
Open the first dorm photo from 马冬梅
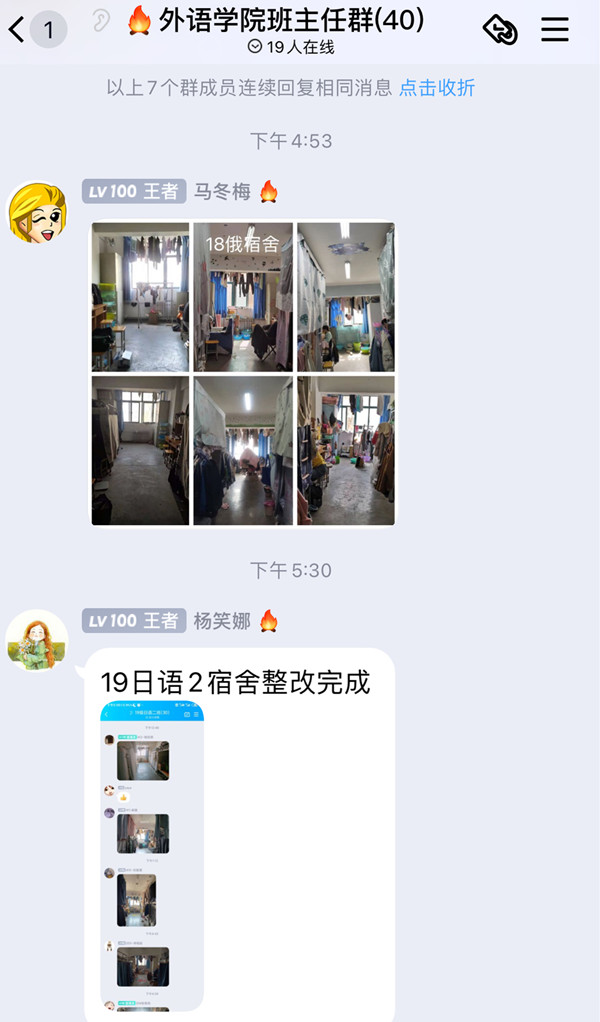click(x=140, y=297)
